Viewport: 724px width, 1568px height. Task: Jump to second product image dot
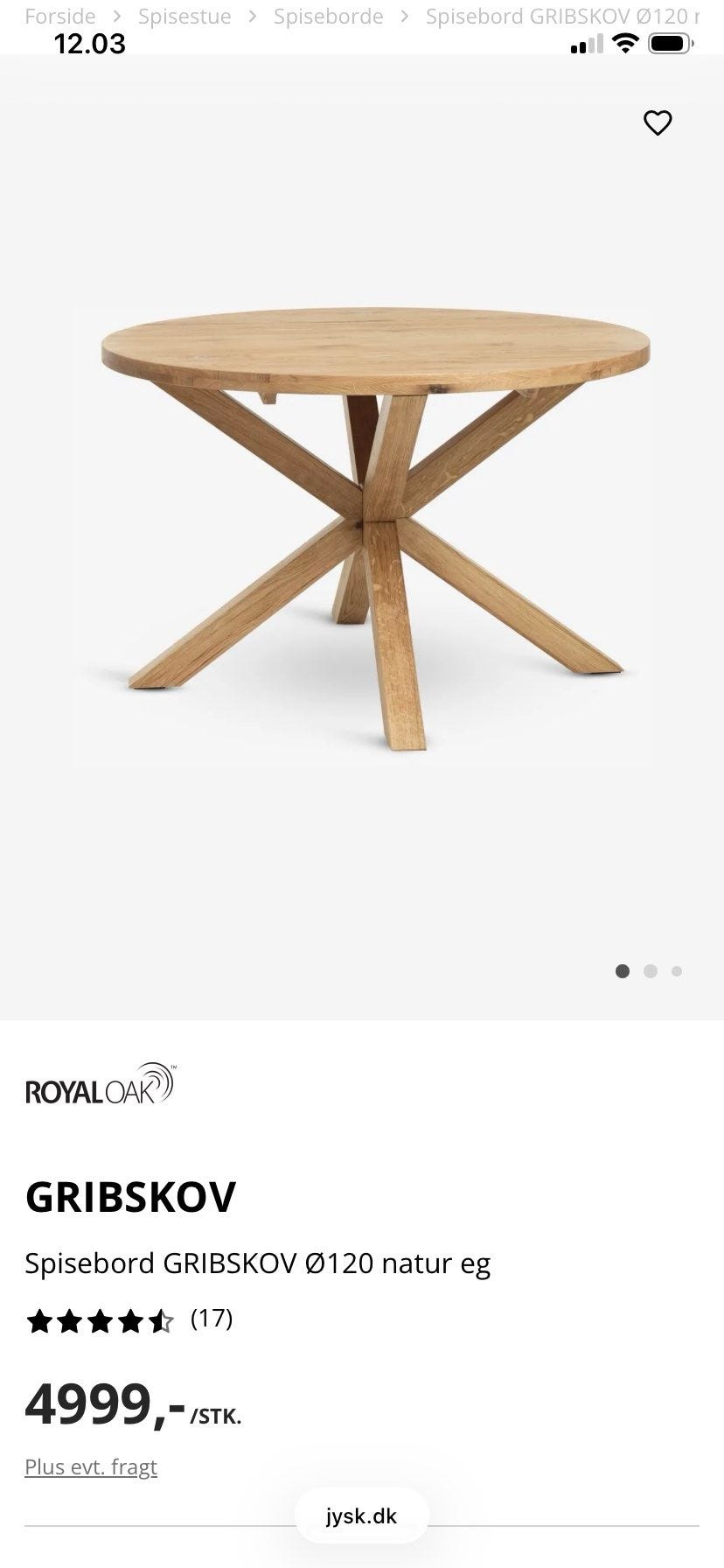[650, 970]
